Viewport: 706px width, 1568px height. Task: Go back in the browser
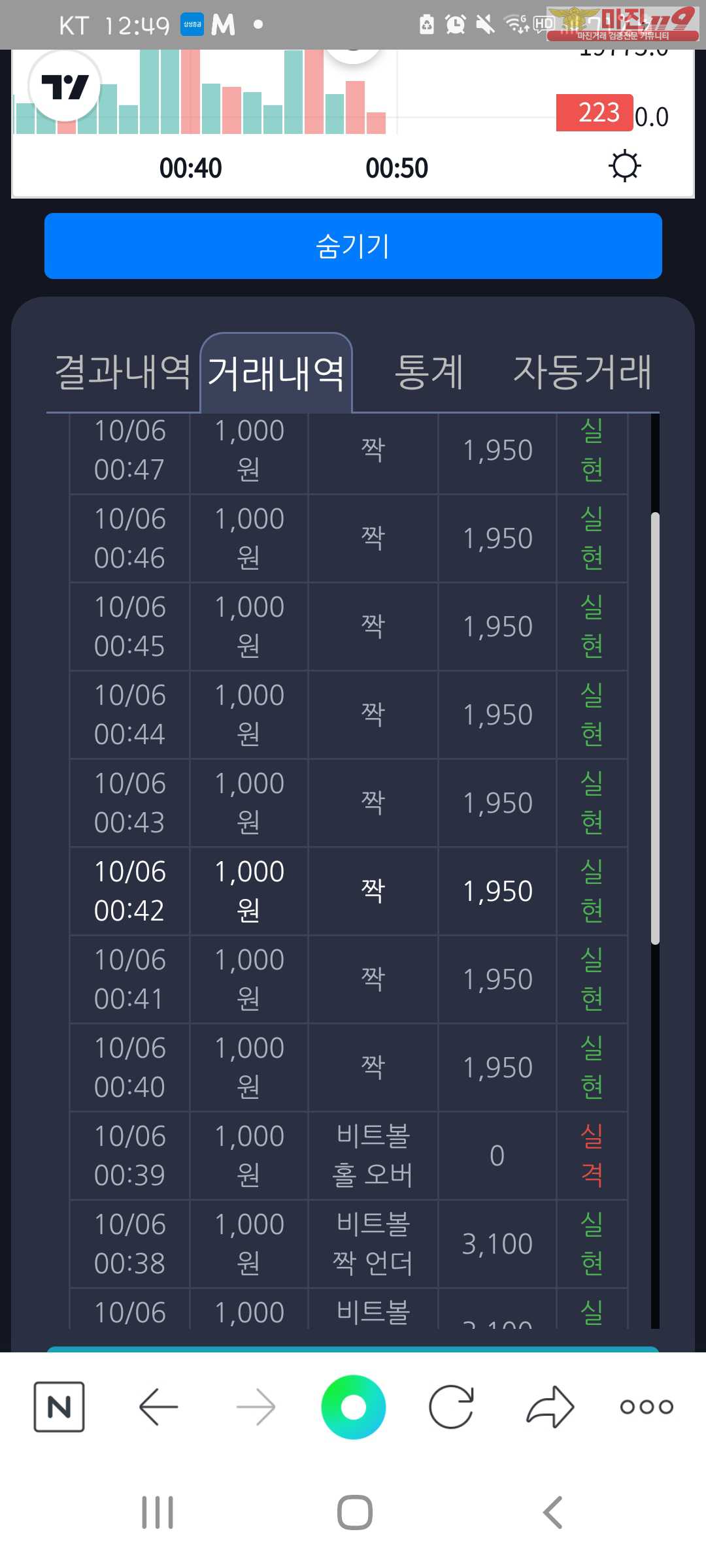(158, 1407)
